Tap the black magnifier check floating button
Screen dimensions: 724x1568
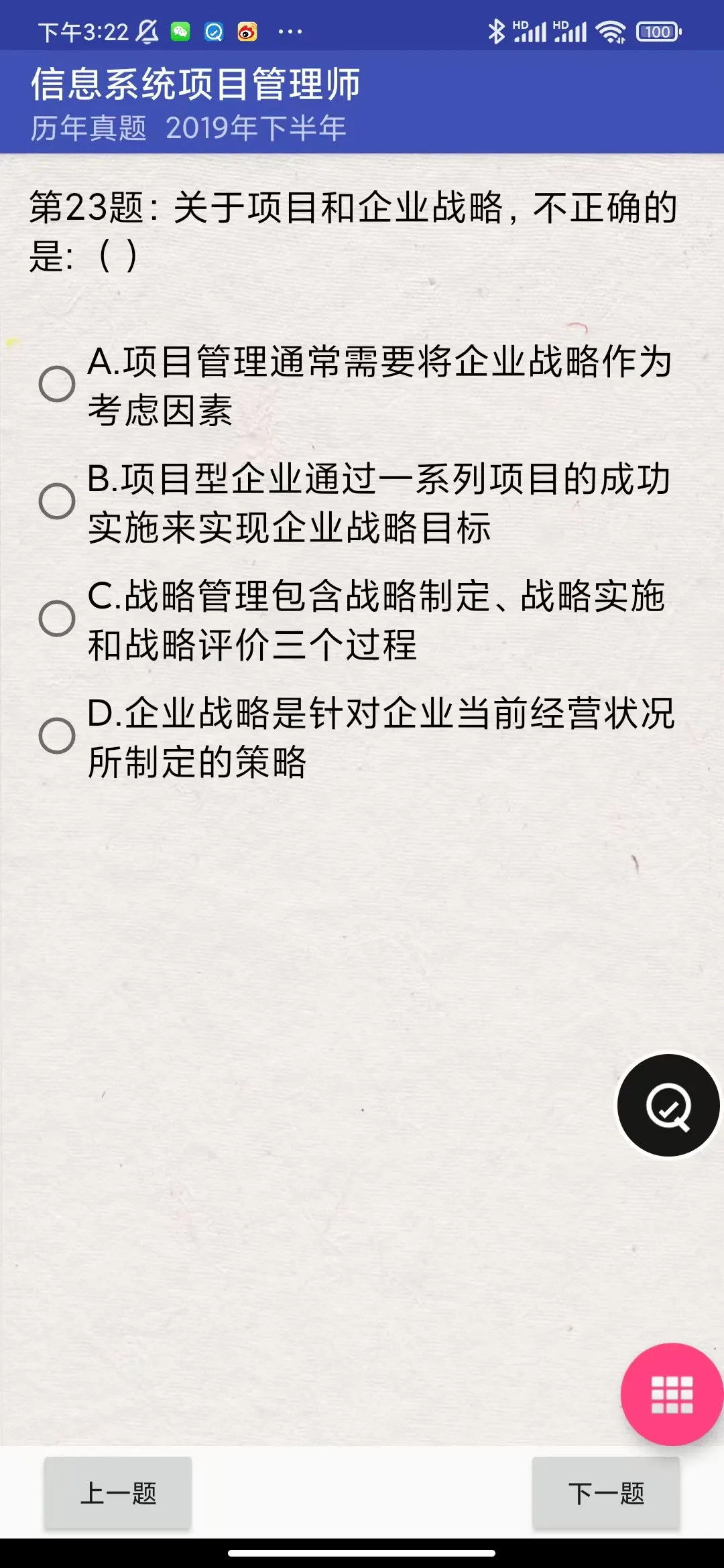(x=668, y=1106)
